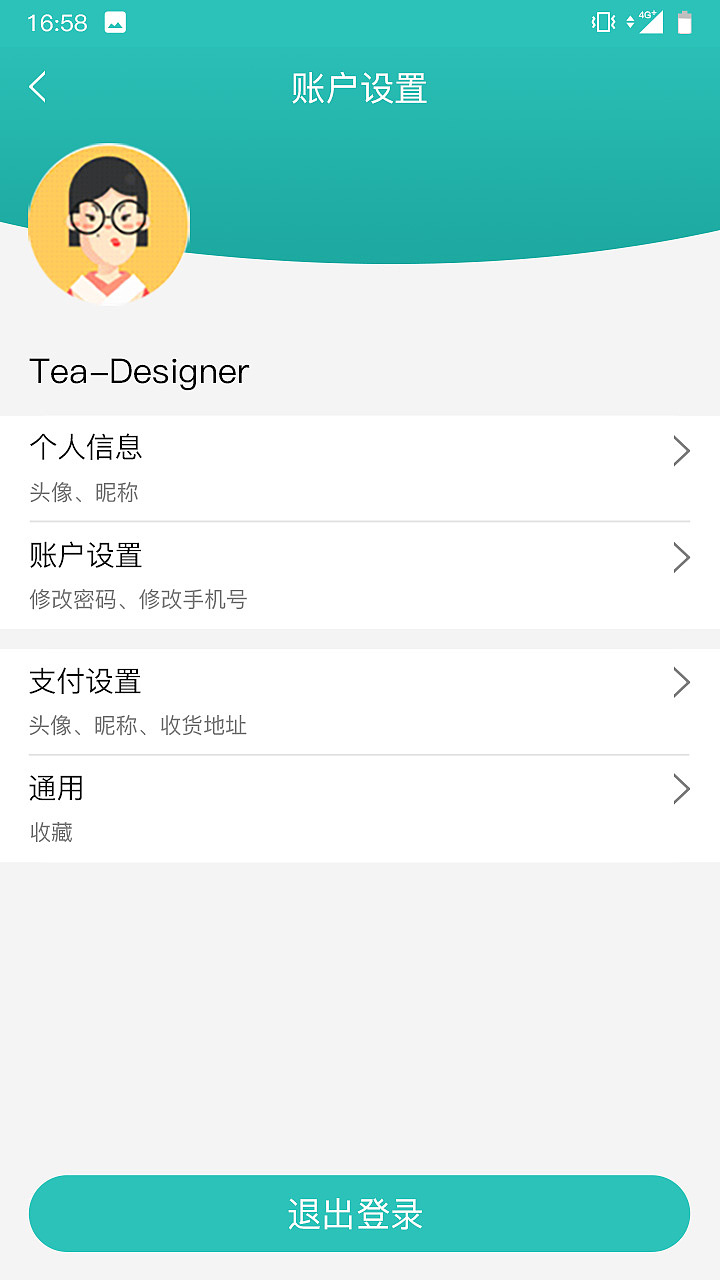Expand the 支付设置 row chevron
Screen dimensions: 720x1280
(681, 682)
